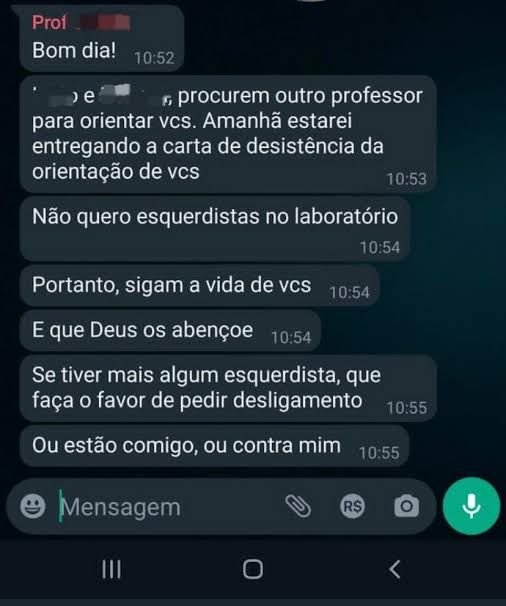Go back with the system back arrow
Image resolution: width=506 pixels, height=606 pixels.
pos(394,569)
